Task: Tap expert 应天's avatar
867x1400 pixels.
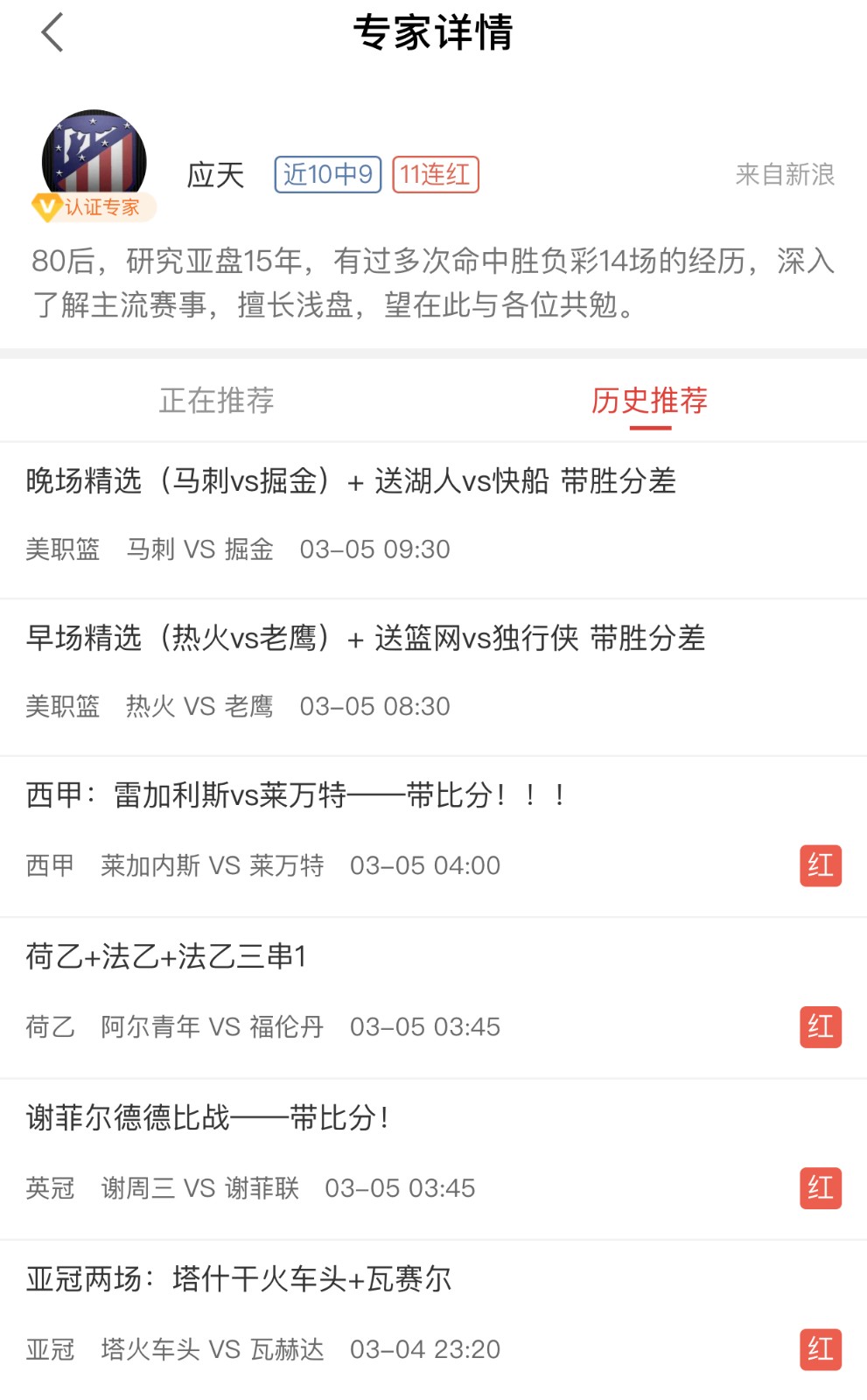Action: click(x=94, y=162)
